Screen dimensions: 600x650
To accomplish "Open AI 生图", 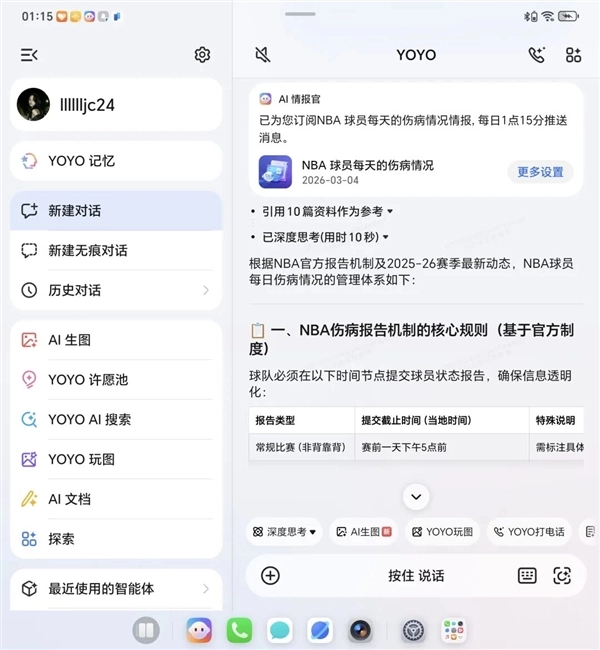I will click(x=115, y=340).
